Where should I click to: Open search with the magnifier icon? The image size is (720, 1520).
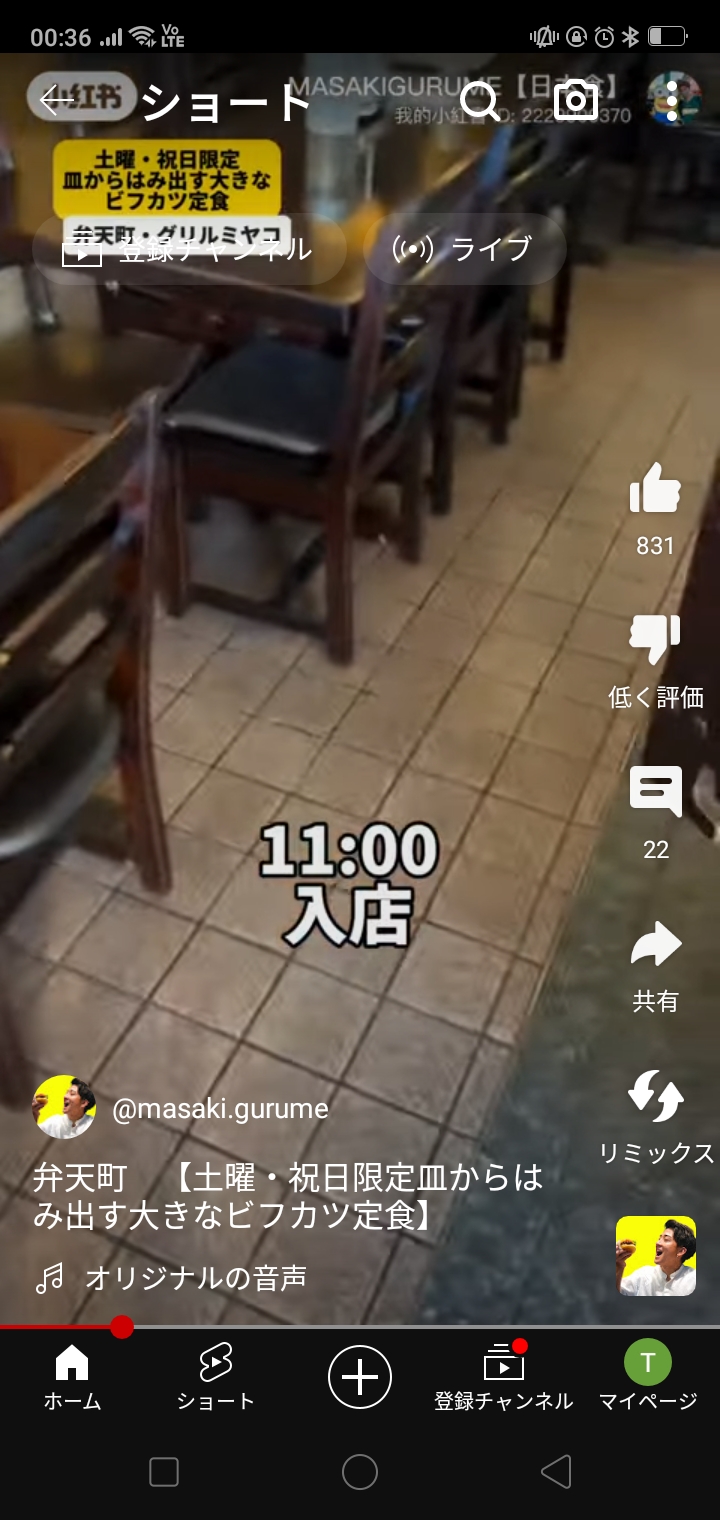pos(480,100)
